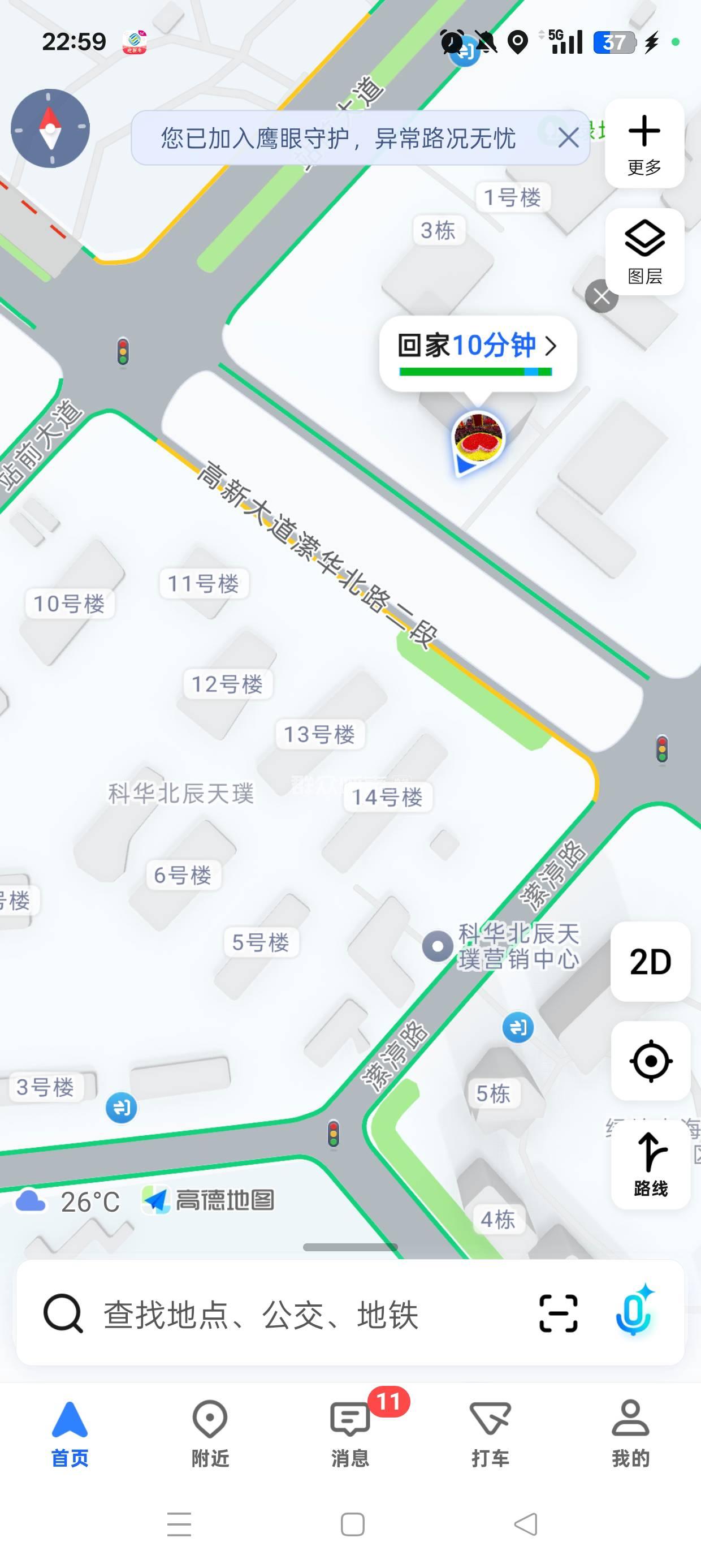Switch the map to 2D view
701x1568 pixels.
point(650,962)
